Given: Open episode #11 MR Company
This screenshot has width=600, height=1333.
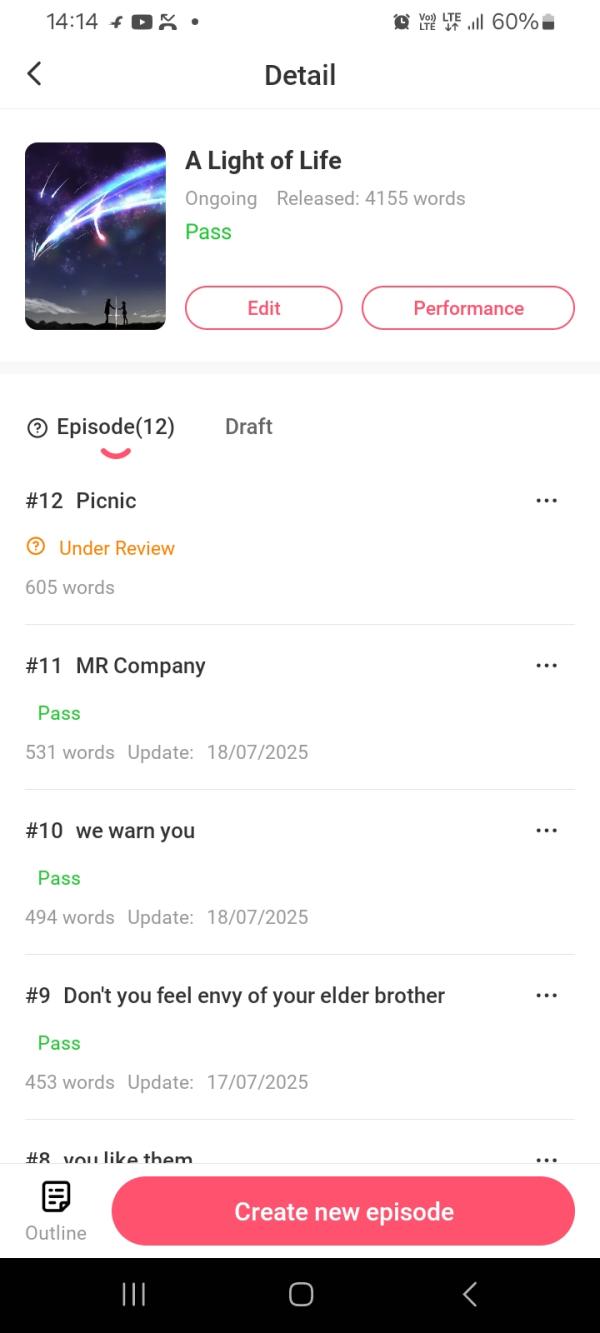Looking at the screenshot, I should [x=140, y=666].
